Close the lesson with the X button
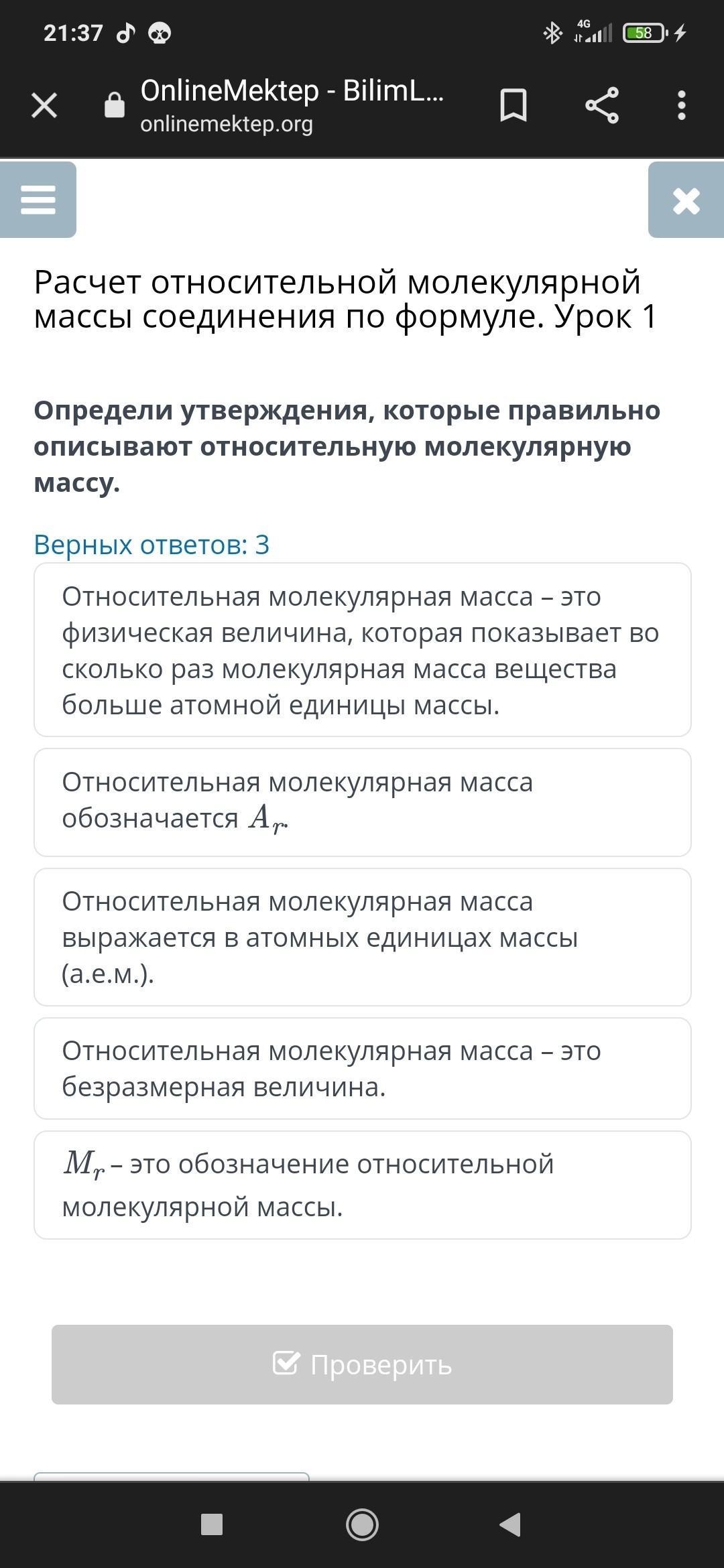Screen dimensions: 724x1568 [686, 200]
